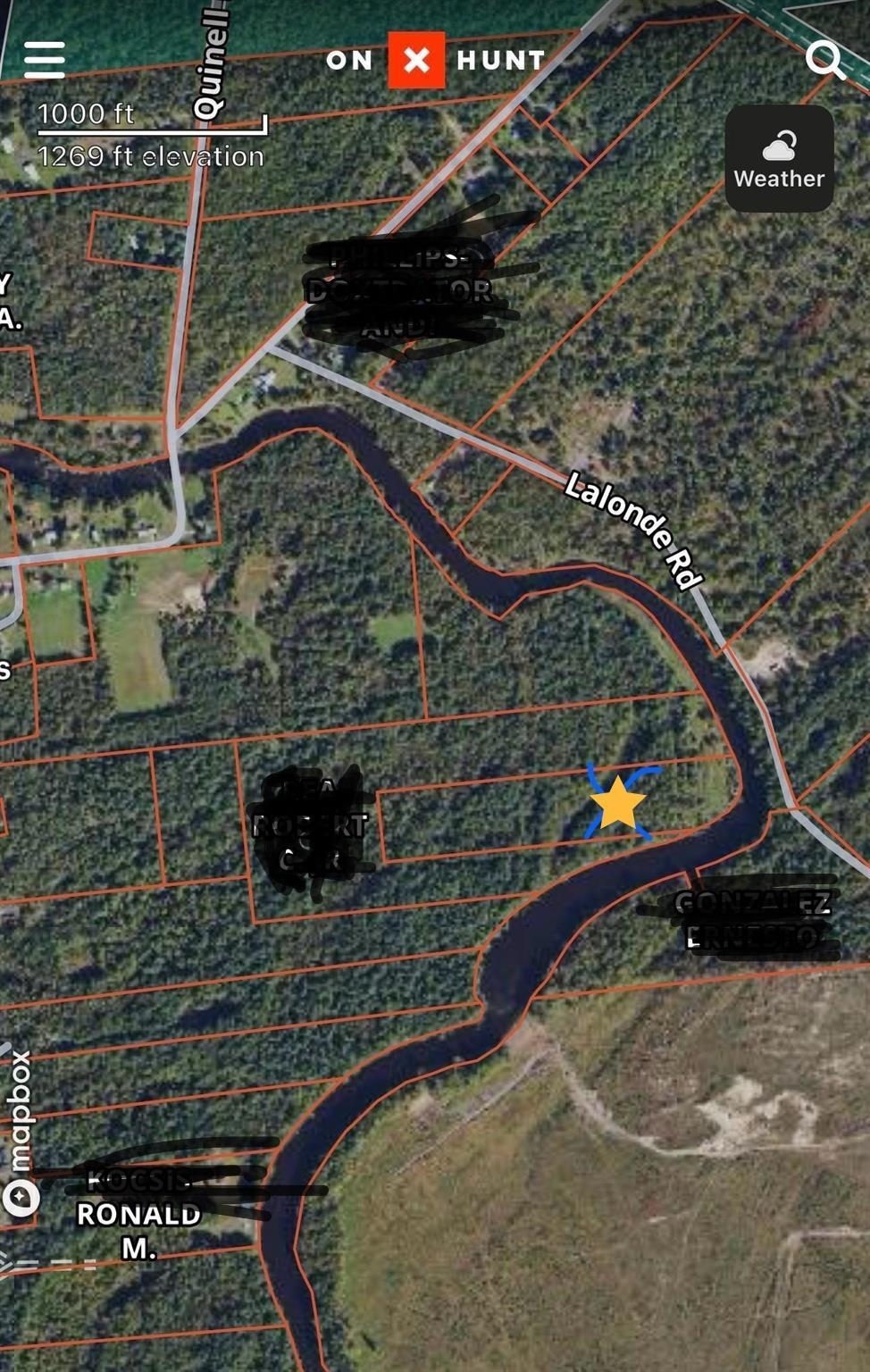This screenshot has height=1372, width=870.
Task: Open the search magnifier
Action: [x=824, y=60]
